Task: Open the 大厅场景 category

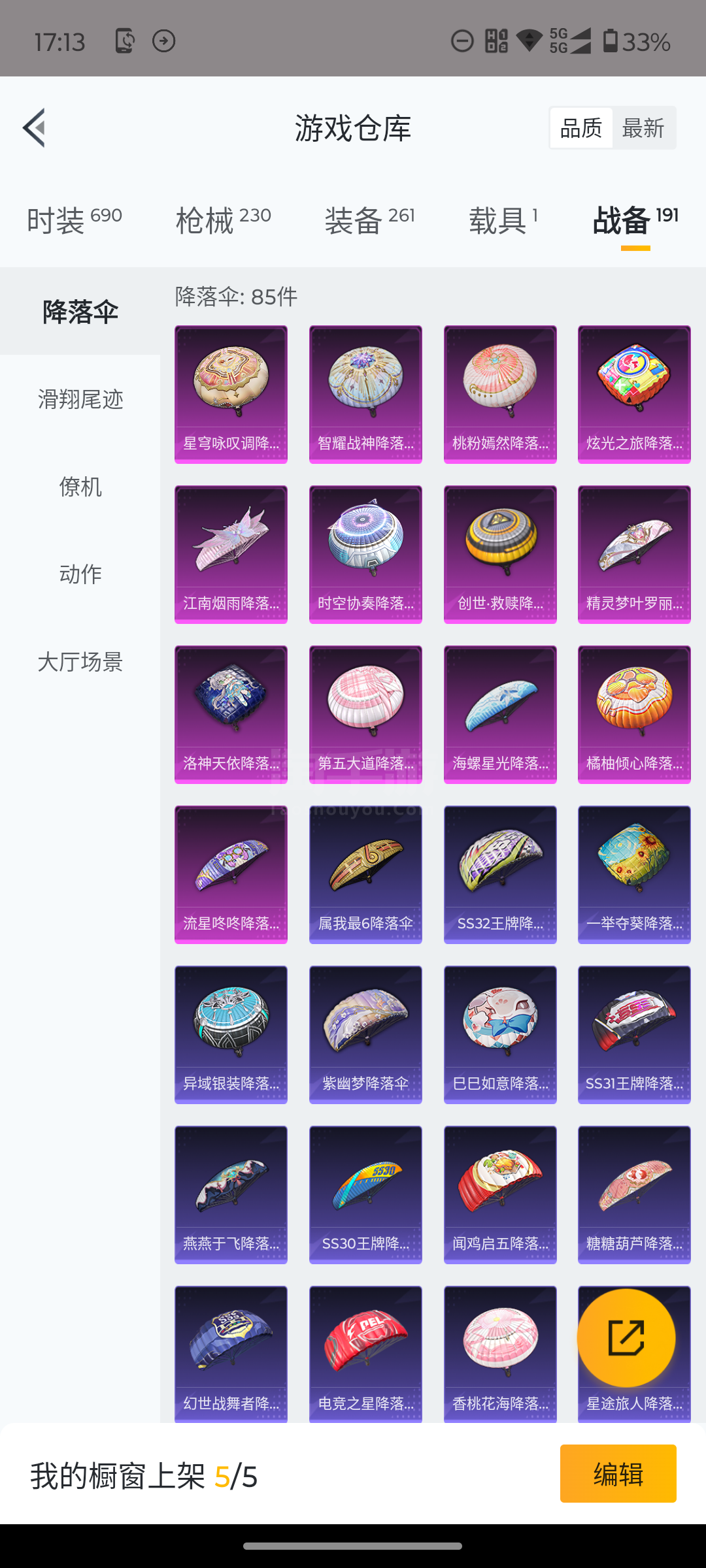Action: pos(80,661)
